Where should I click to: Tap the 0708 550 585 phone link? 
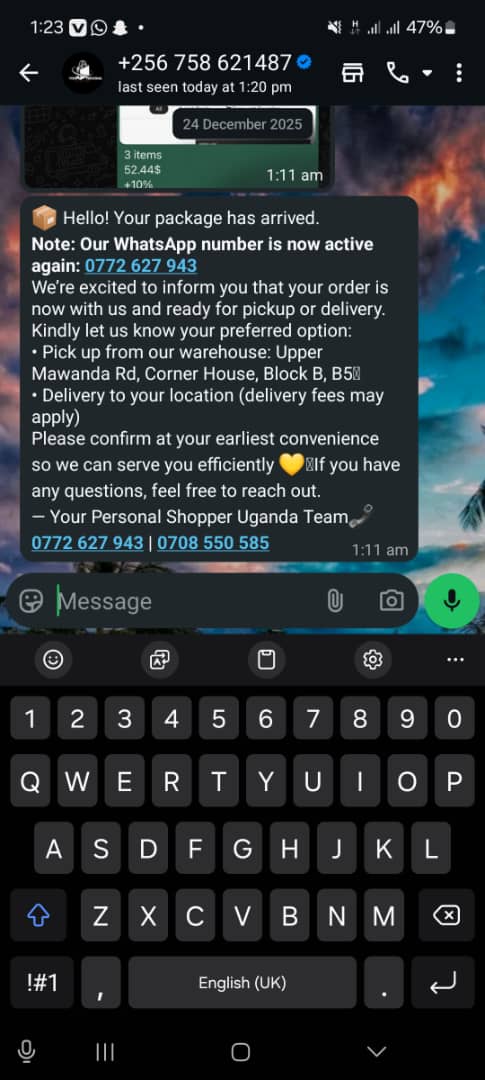click(213, 543)
